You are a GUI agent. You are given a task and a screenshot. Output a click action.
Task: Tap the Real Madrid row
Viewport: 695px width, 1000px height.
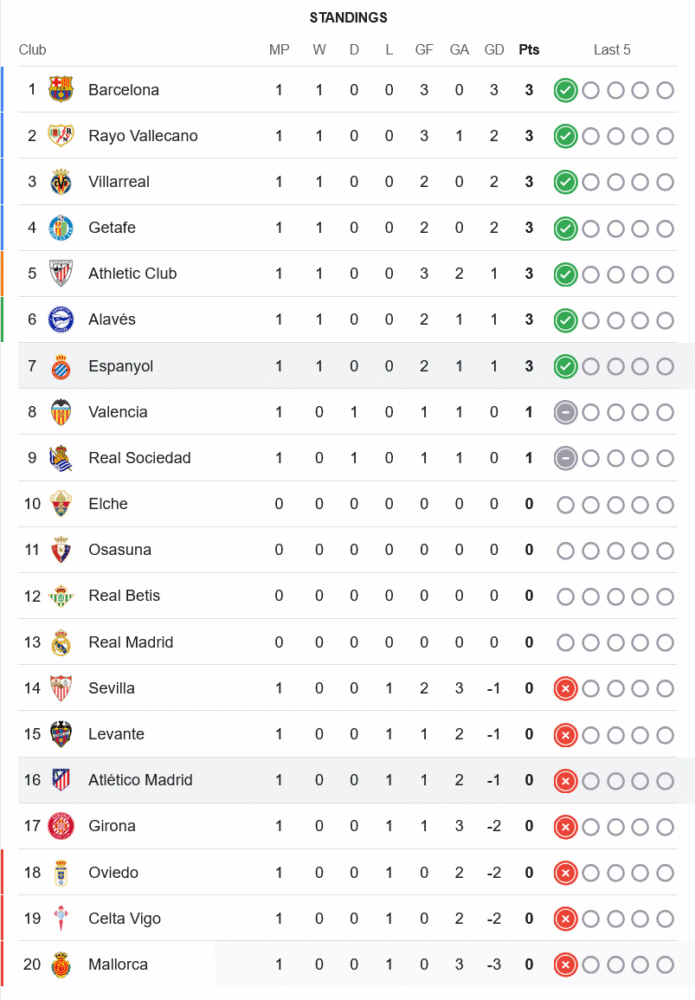click(130, 642)
